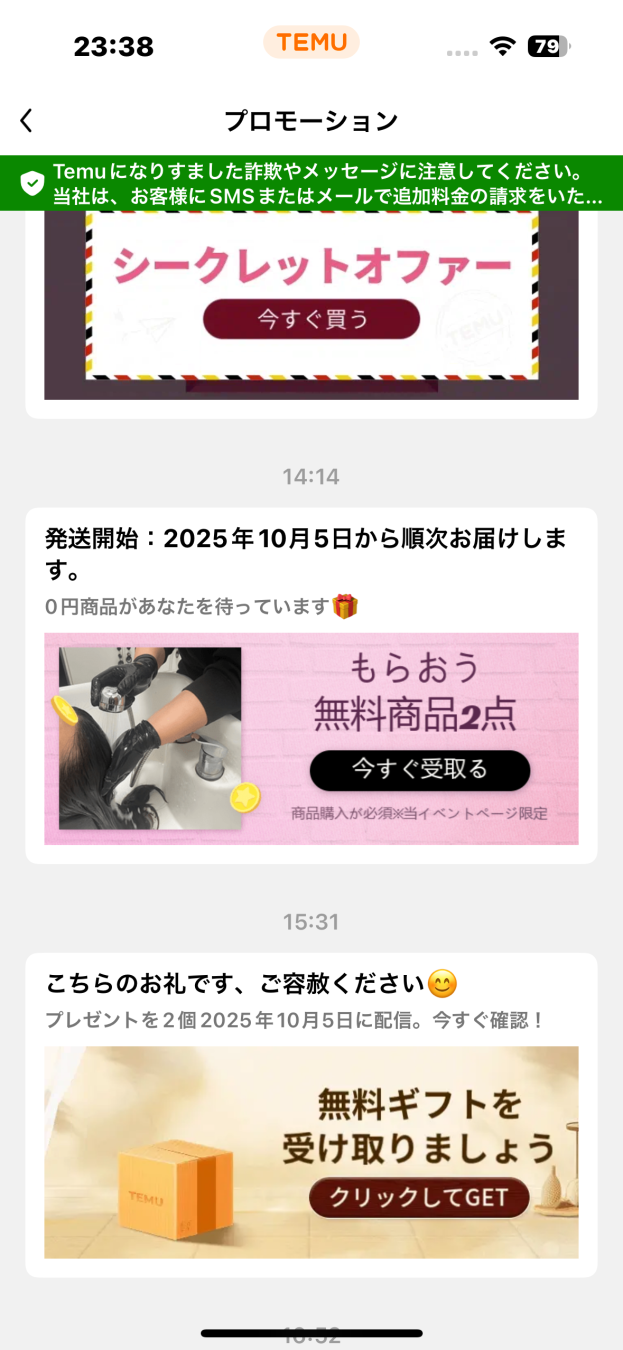Tap the クリックしてGET button
The image size is (623, 1350).
pyautogui.click(x=419, y=1196)
